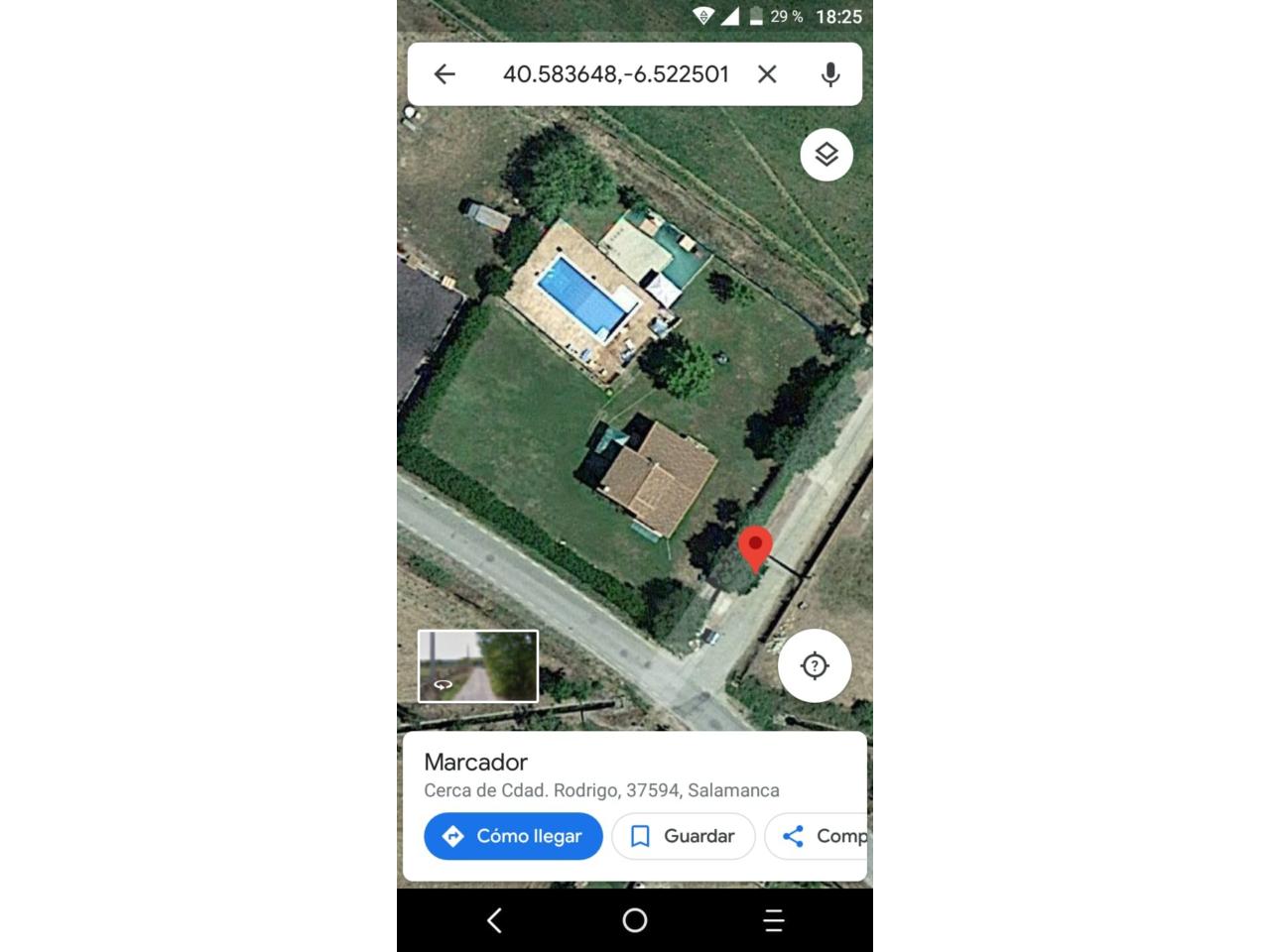This screenshot has height=952, width=1270.
Task: Go to the device home screen
Action: (635, 920)
